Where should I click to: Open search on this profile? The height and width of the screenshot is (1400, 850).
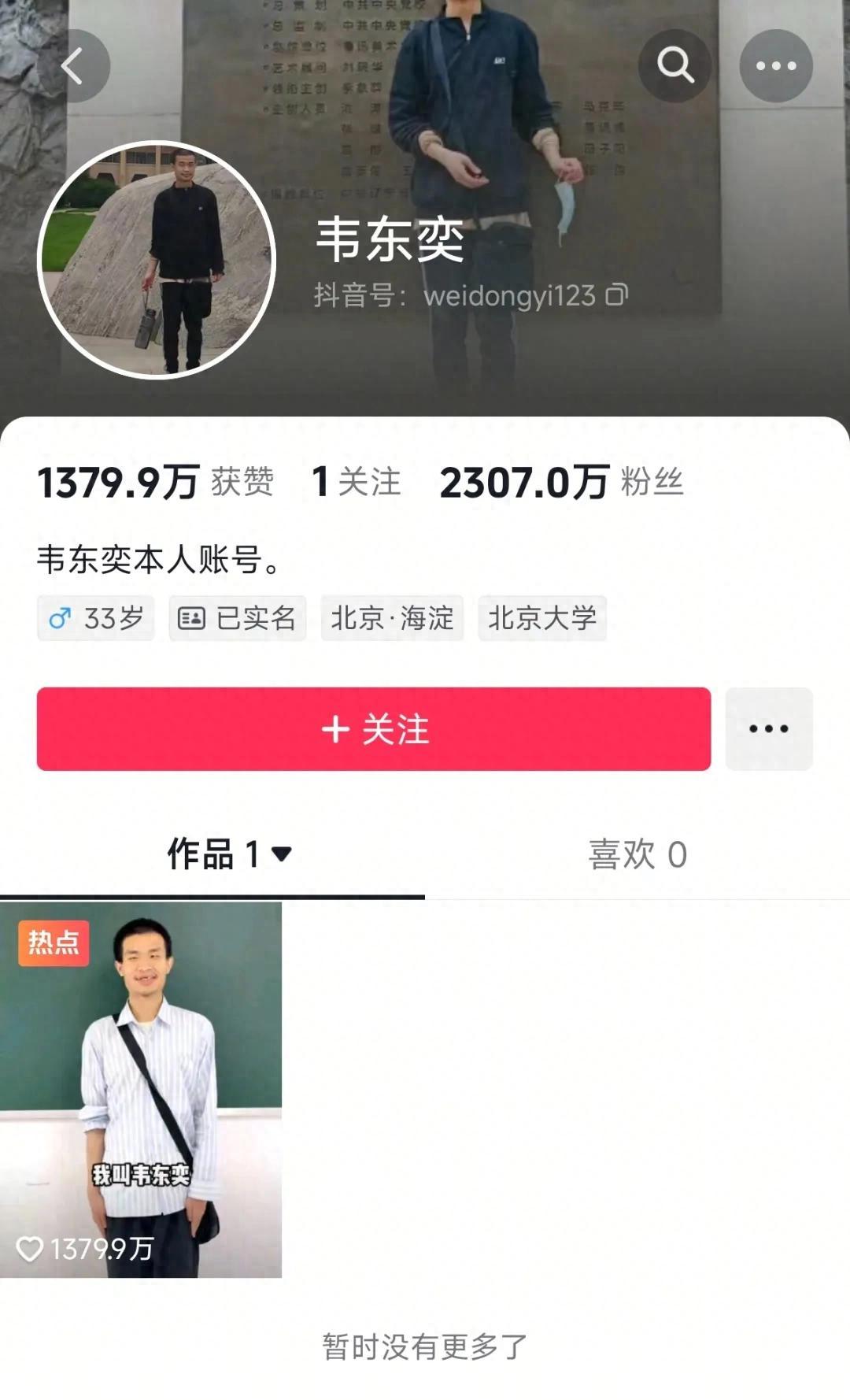click(674, 66)
